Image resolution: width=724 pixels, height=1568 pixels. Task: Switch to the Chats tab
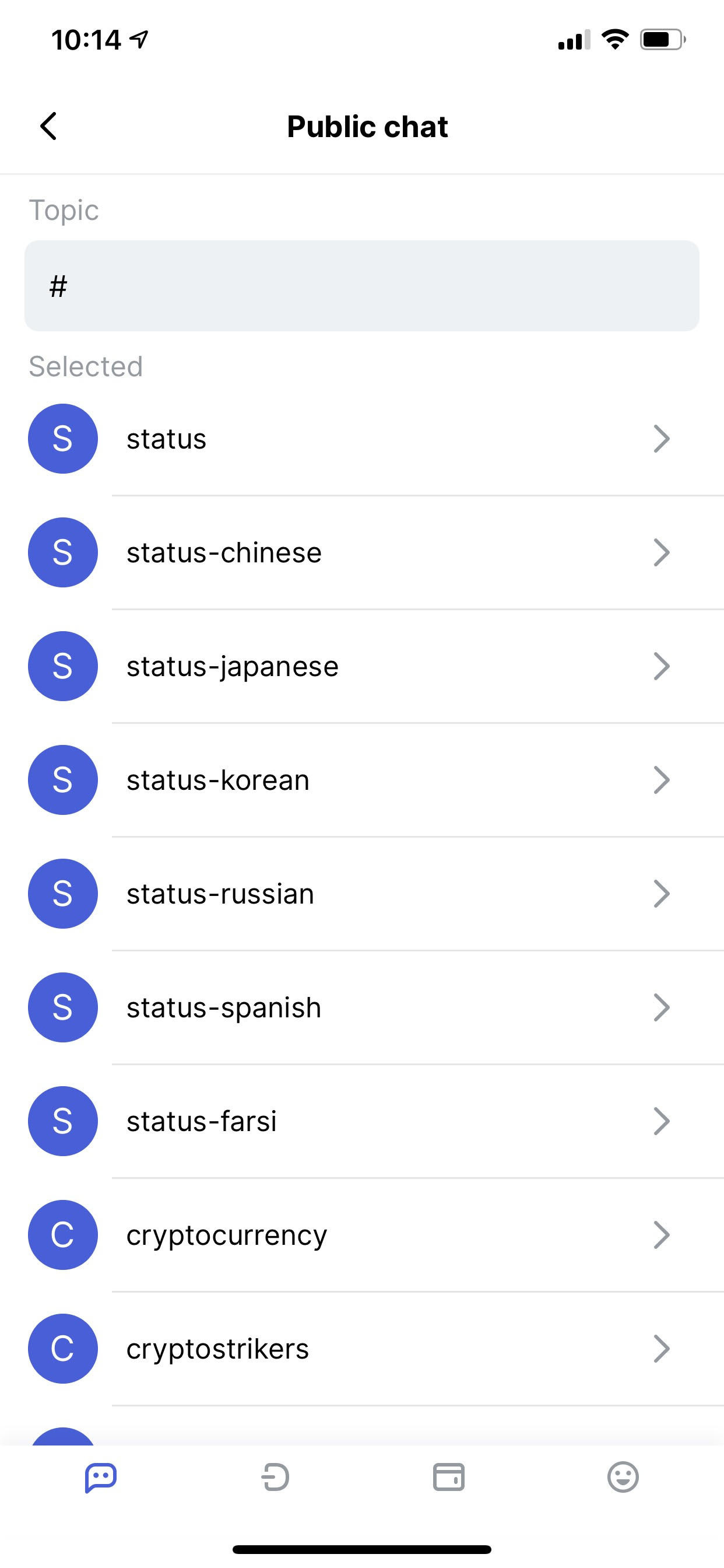tap(101, 1478)
